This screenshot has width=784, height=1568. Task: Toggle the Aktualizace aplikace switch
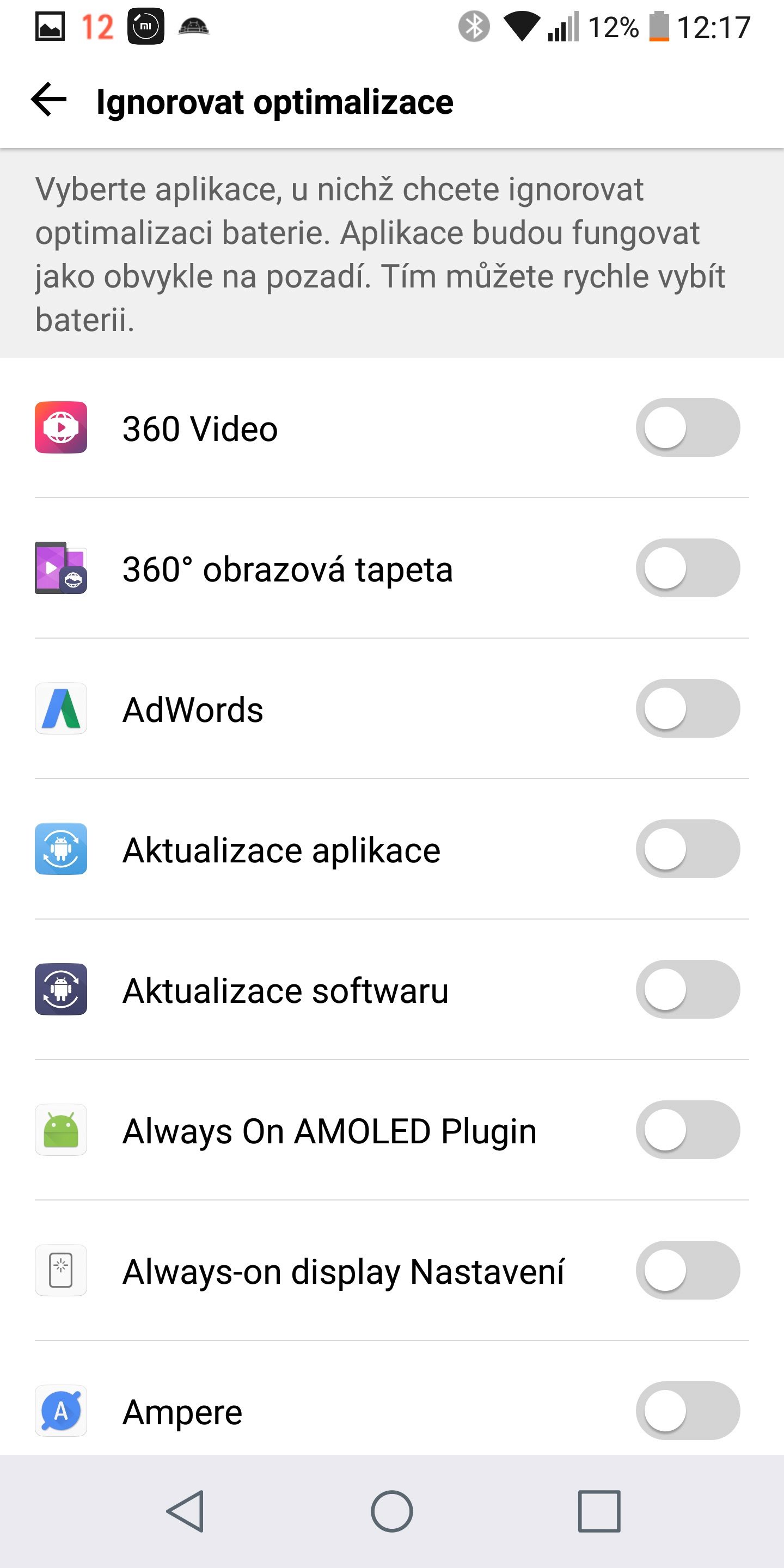point(688,849)
